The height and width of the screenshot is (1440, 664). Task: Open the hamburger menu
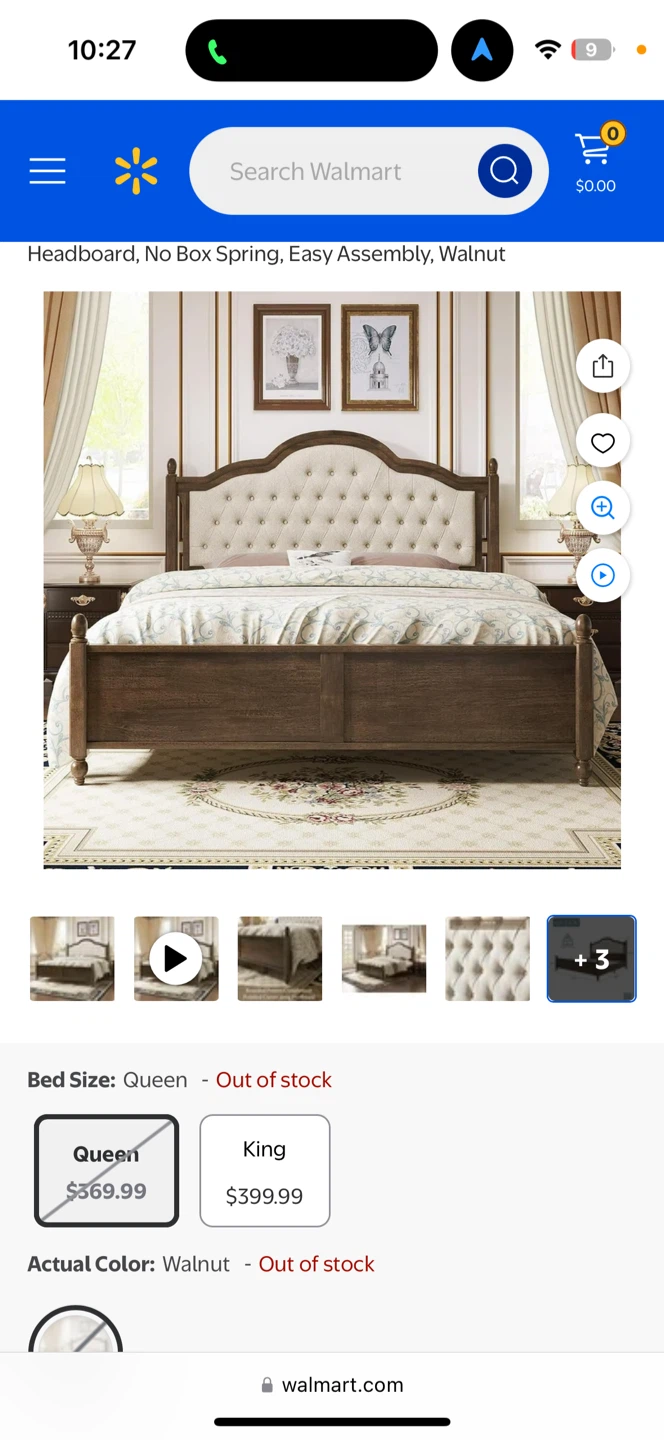click(47, 171)
